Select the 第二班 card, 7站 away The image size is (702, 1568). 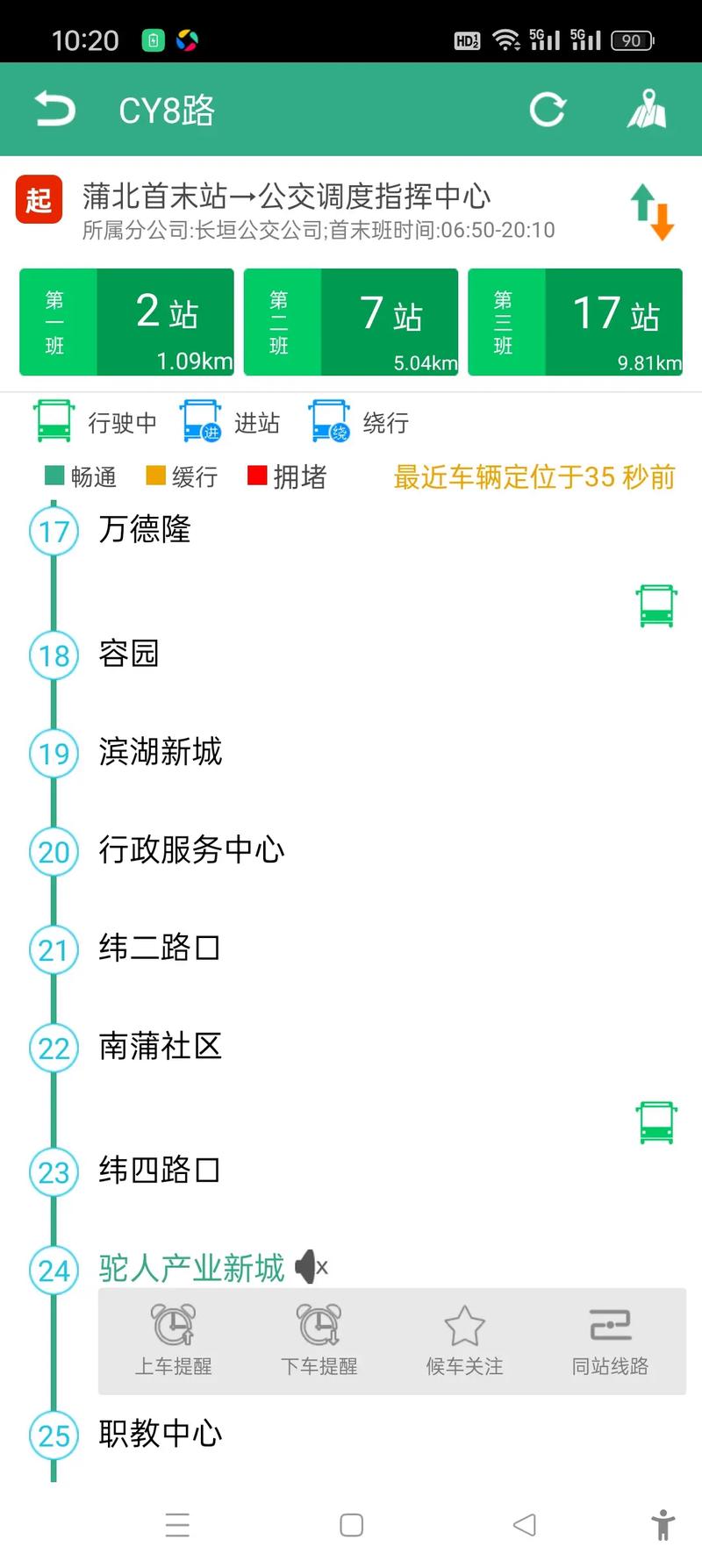coord(351,322)
